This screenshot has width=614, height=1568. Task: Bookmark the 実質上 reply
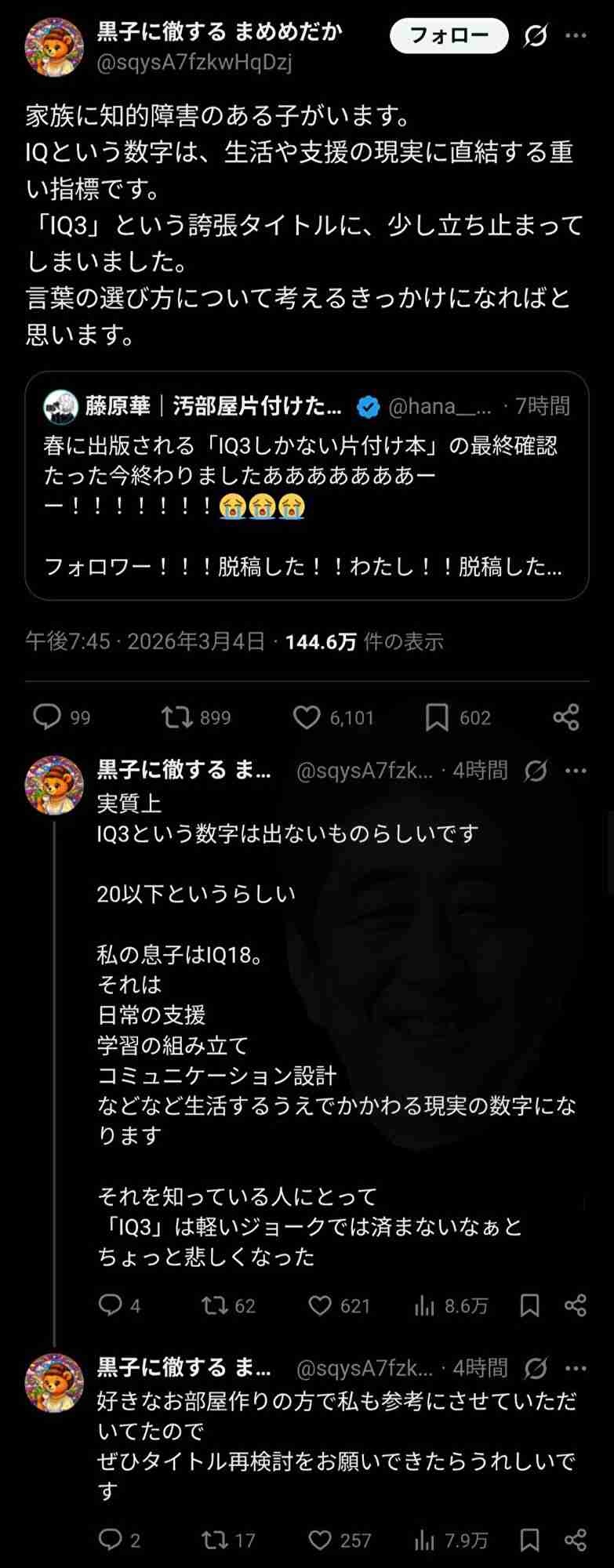click(x=530, y=1305)
